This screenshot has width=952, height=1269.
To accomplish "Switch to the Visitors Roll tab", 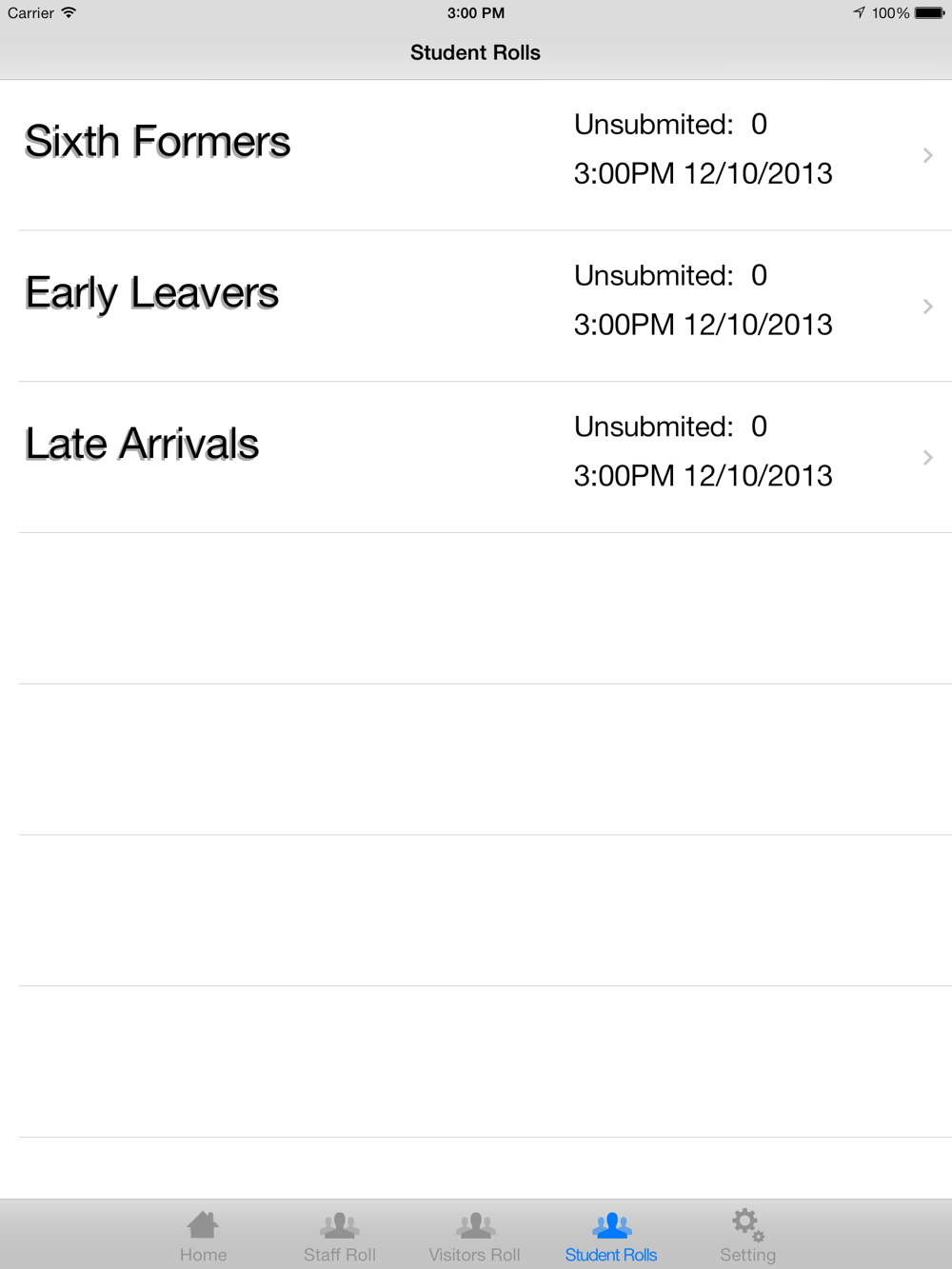I will tap(475, 1236).
